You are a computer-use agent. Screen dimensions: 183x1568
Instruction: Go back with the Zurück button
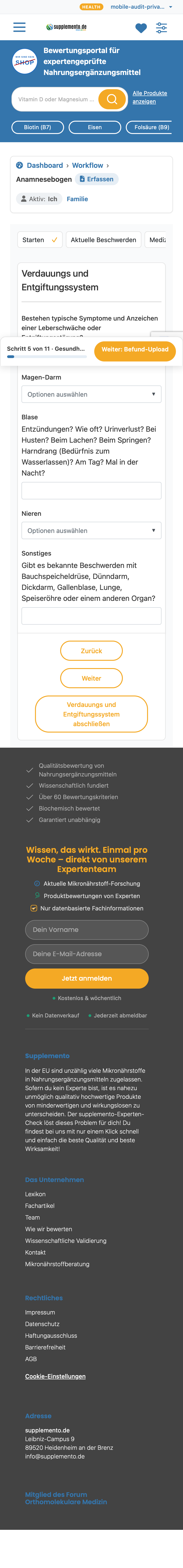[91, 651]
